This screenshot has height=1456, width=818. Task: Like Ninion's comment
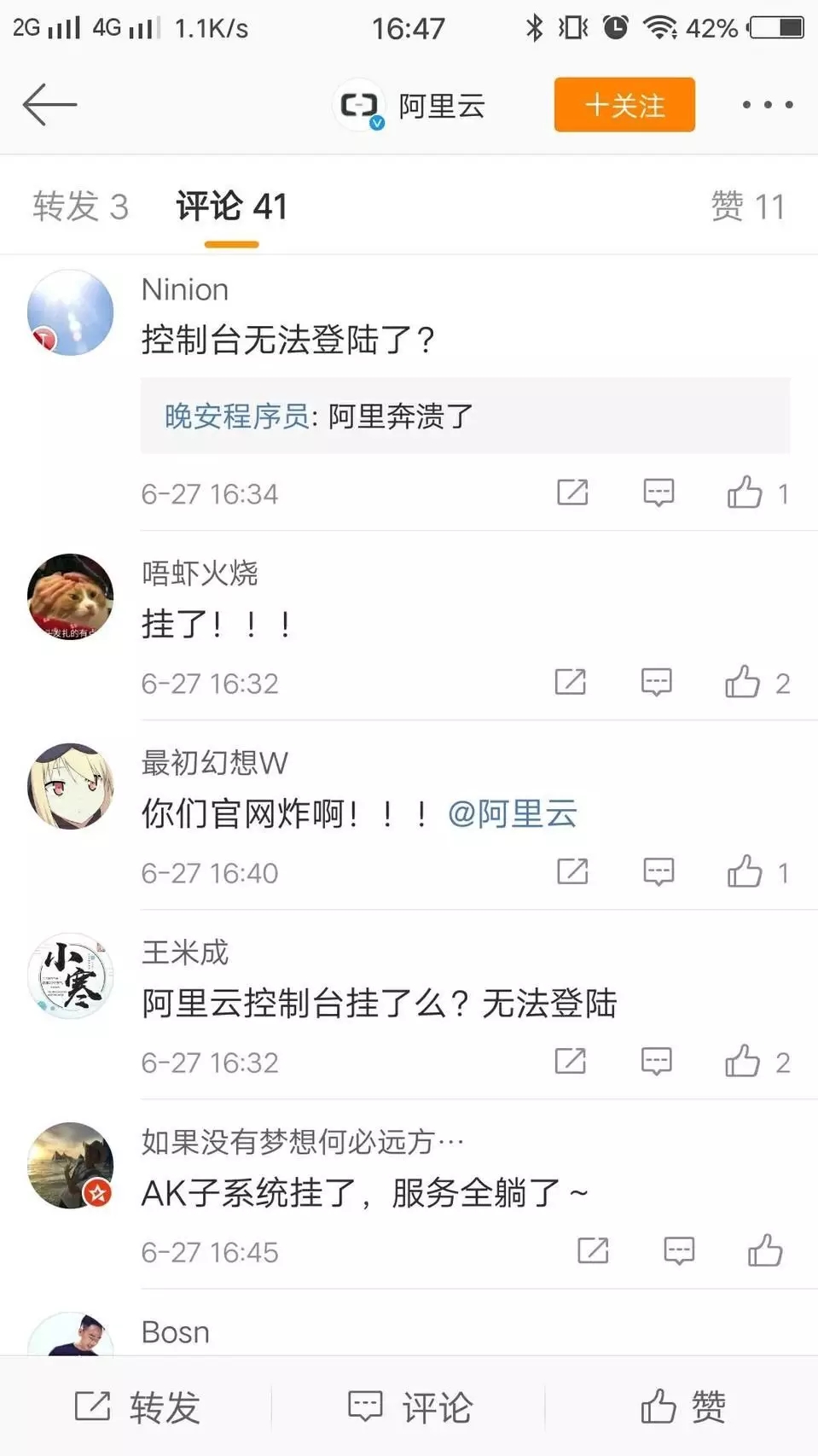[745, 493]
